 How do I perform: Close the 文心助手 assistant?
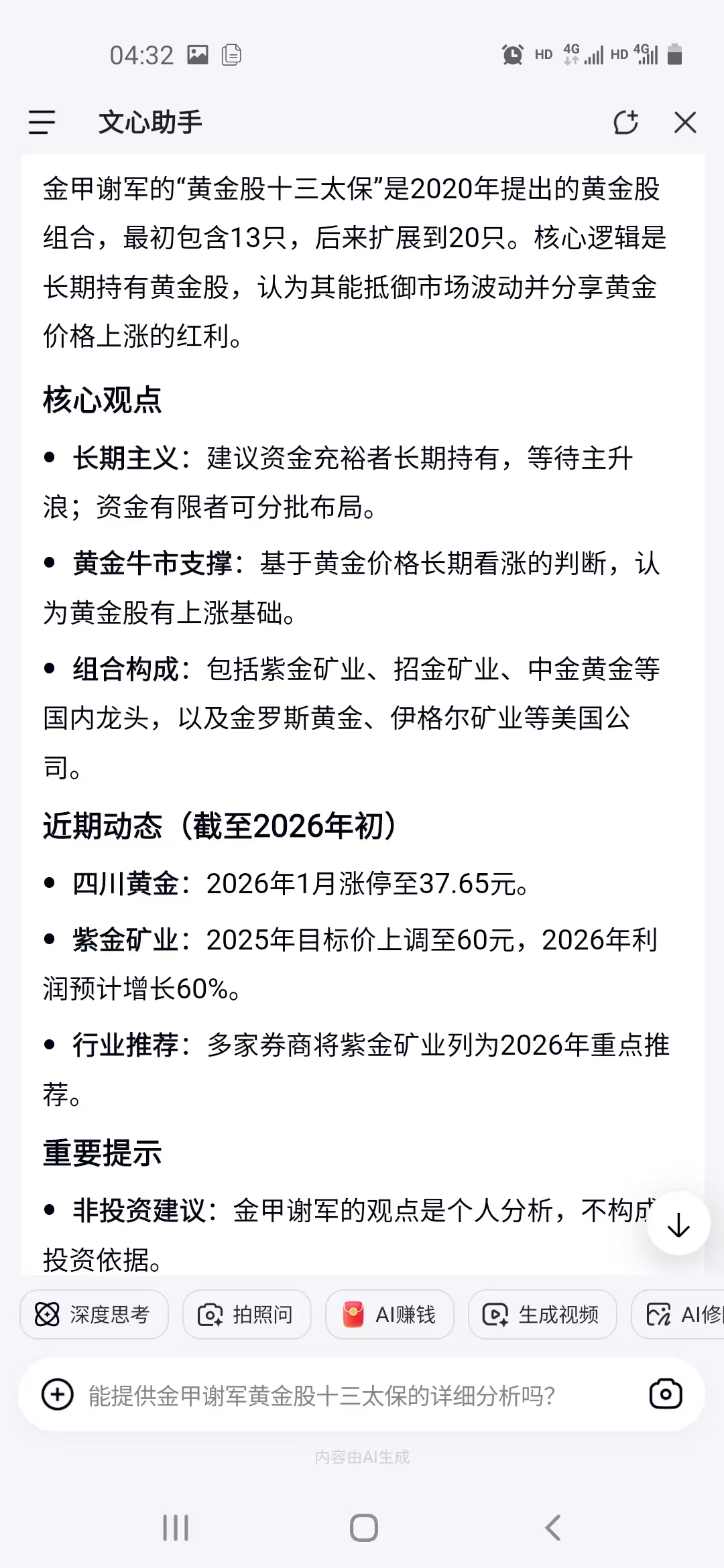(x=685, y=123)
